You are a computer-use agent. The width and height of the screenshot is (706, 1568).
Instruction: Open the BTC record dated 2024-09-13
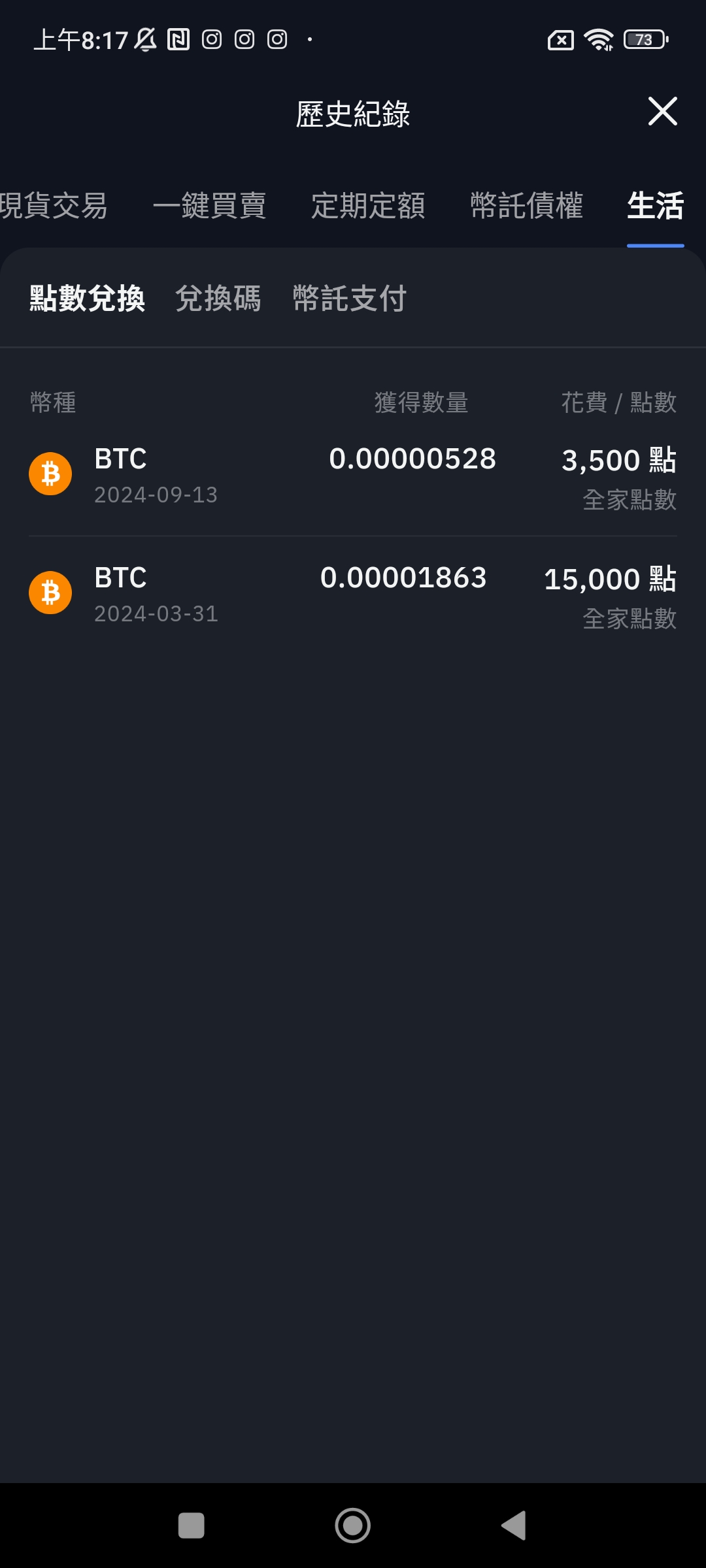(353, 476)
